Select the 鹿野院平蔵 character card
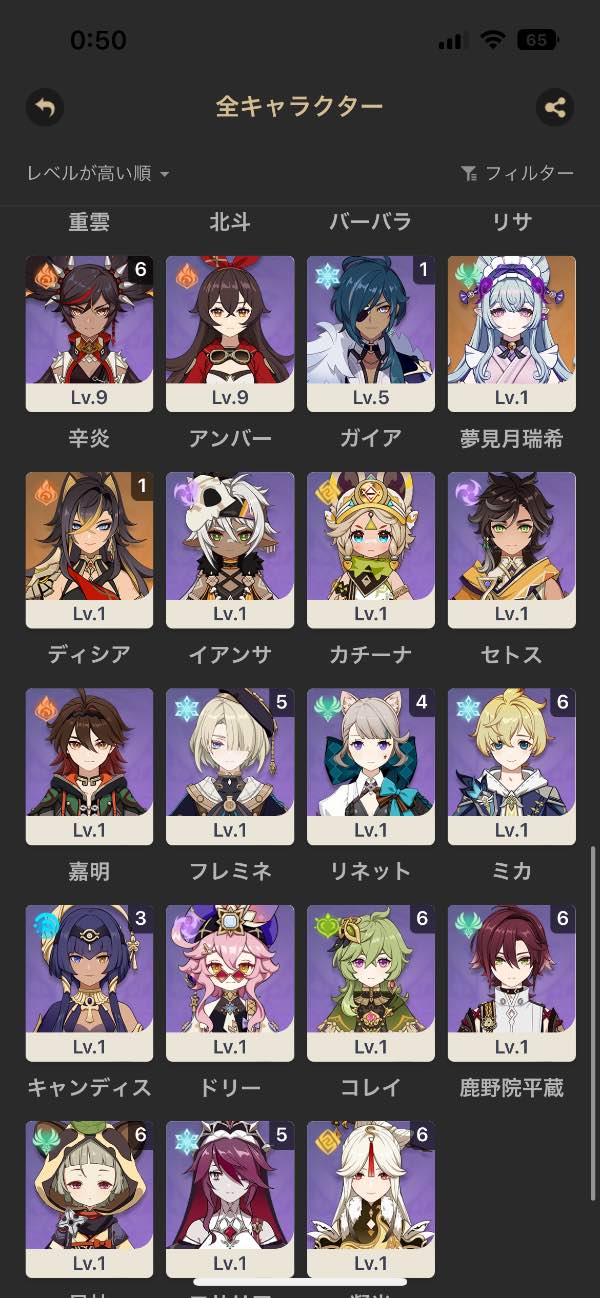 pos(512,982)
